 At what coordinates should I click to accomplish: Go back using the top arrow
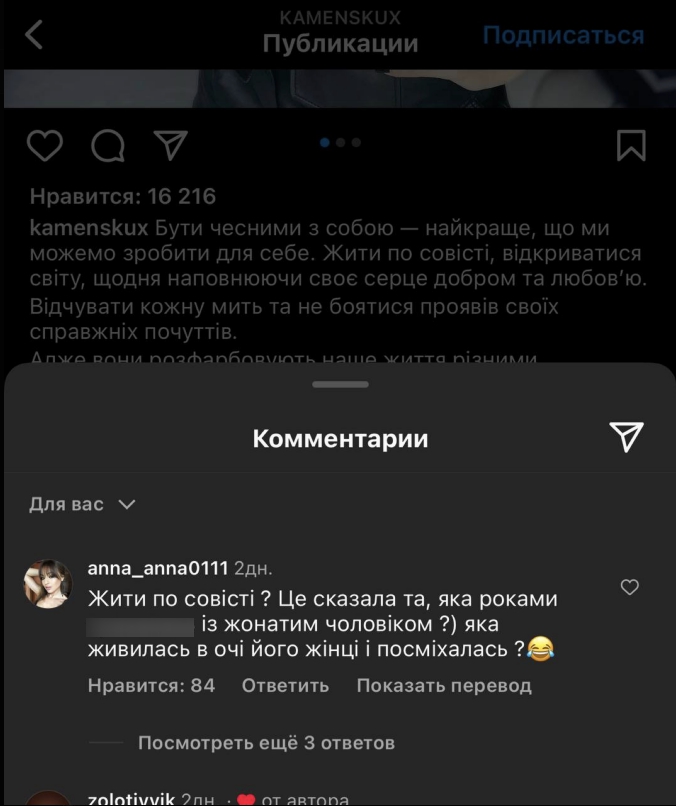[x=34, y=36]
